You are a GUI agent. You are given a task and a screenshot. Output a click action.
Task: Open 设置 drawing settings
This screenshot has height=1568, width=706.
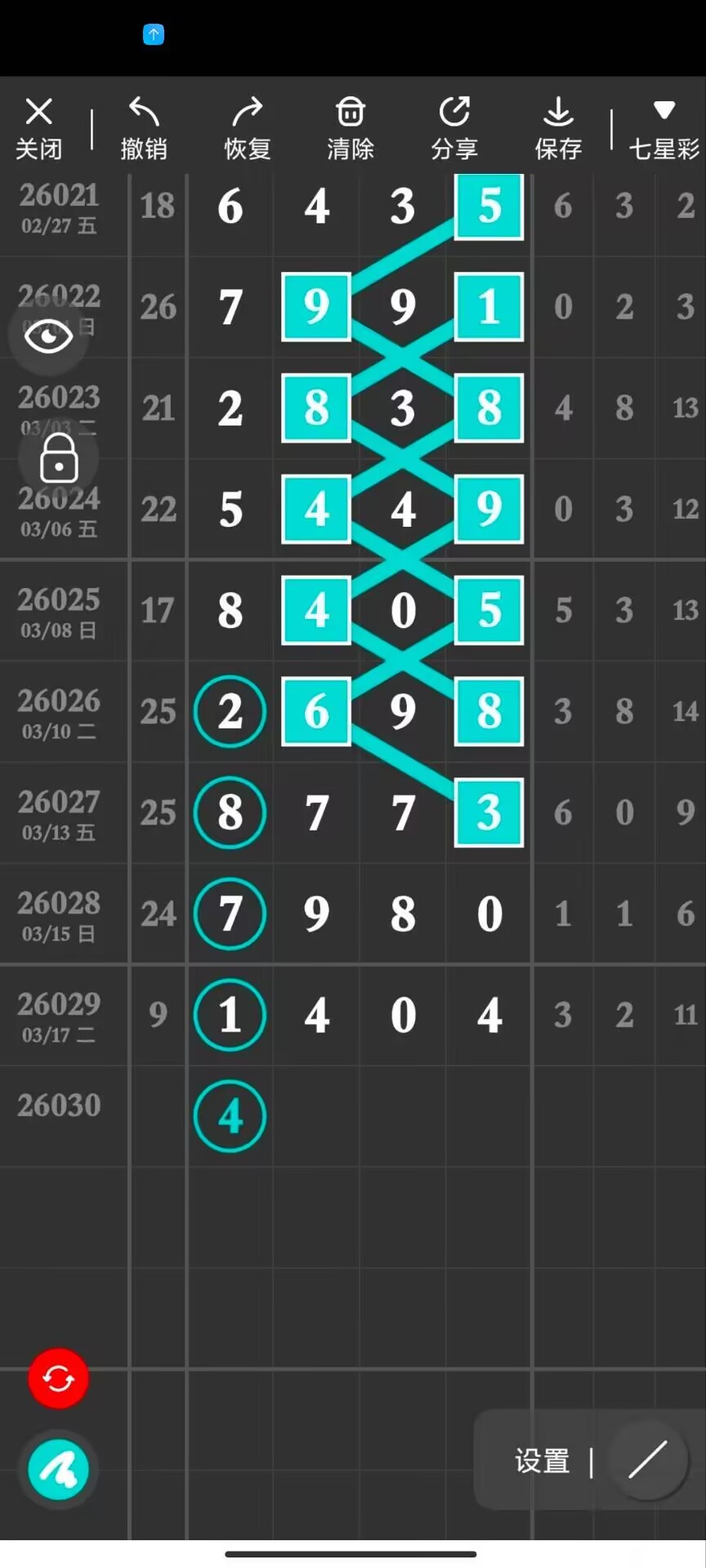pyautogui.click(x=542, y=1461)
